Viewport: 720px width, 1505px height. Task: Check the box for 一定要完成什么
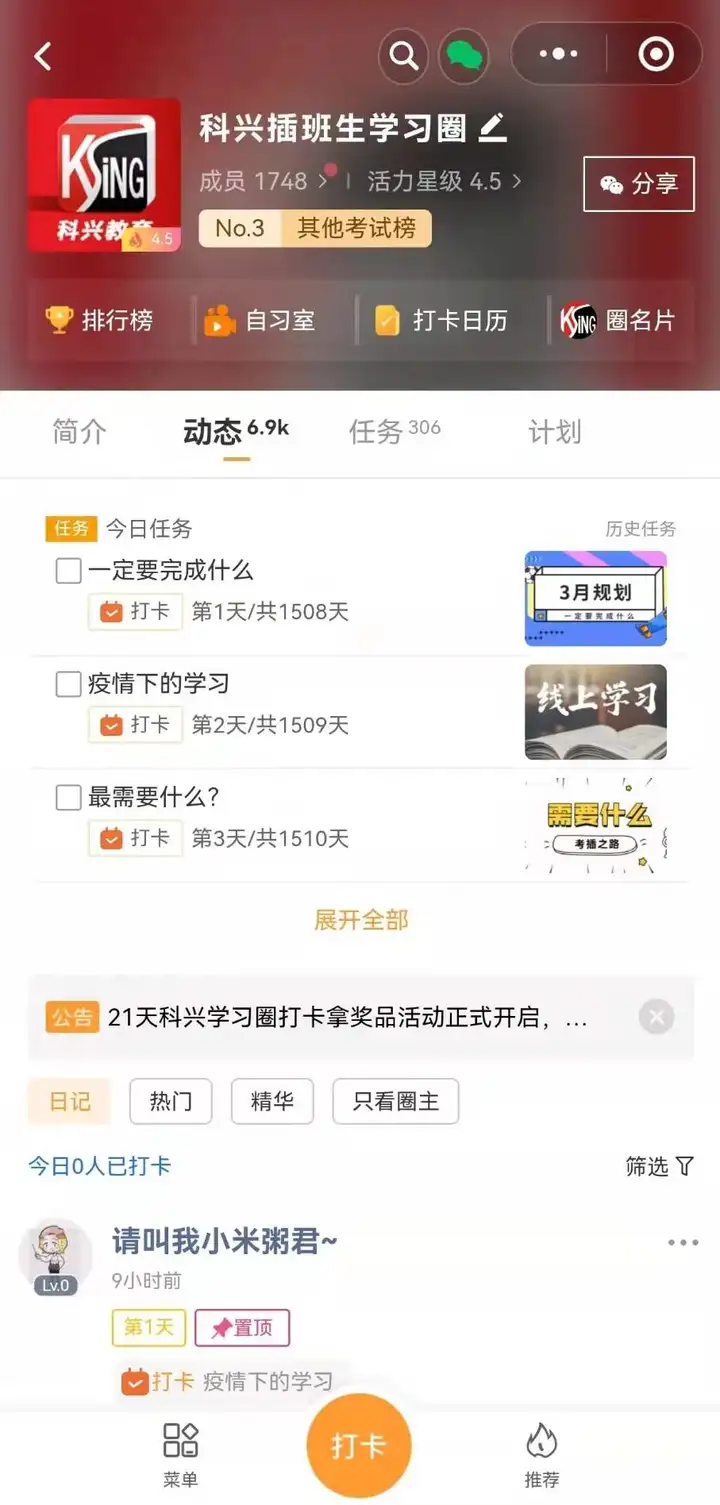[x=68, y=571]
